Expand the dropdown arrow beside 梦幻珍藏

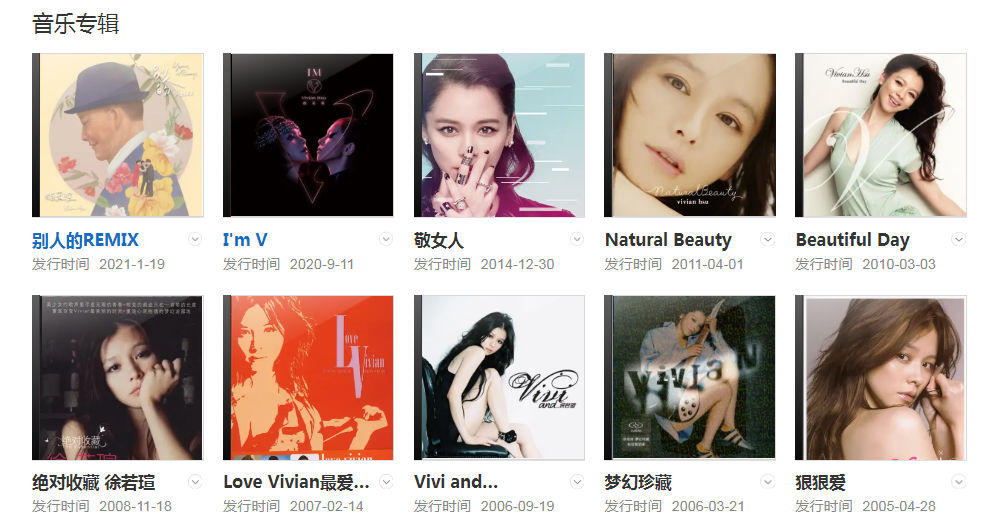tap(768, 482)
